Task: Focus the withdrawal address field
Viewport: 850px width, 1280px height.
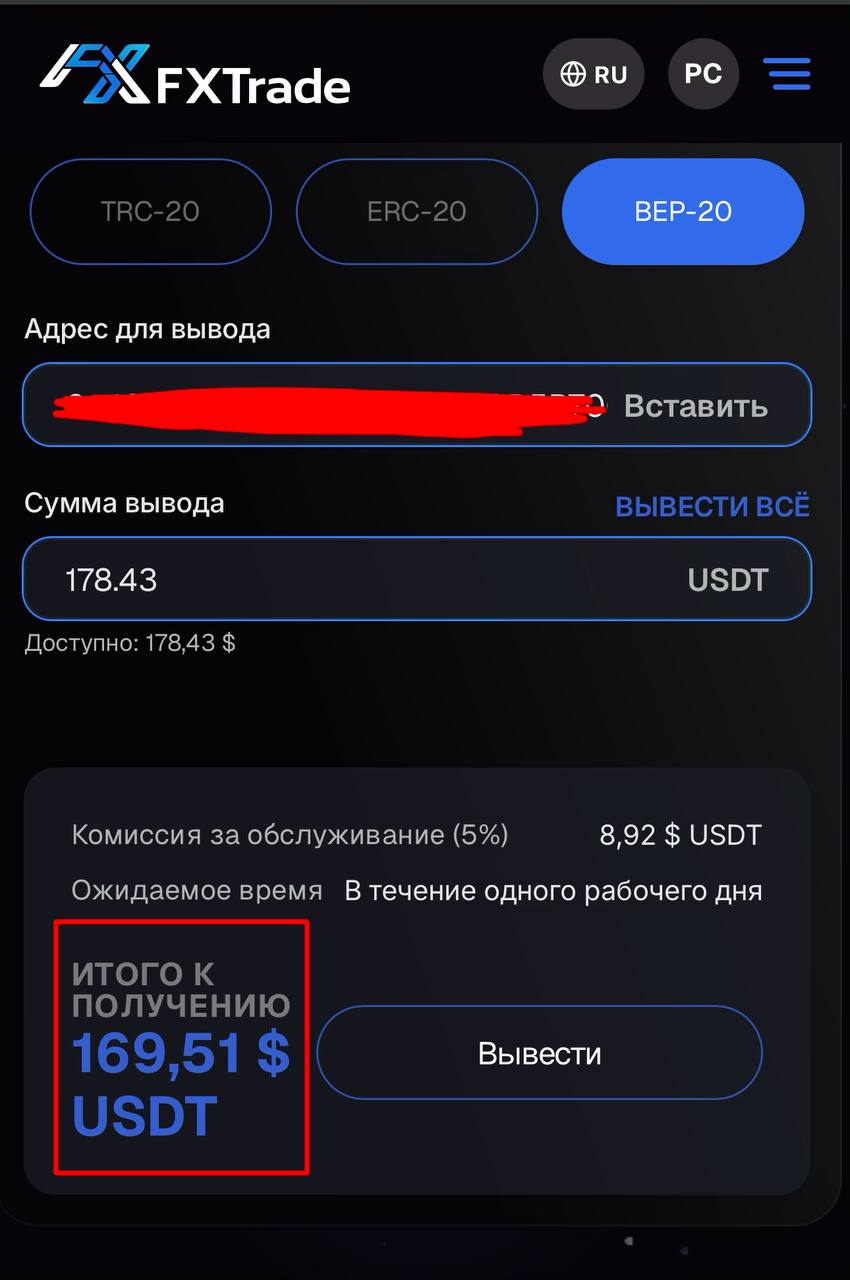Action: click(x=320, y=405)
